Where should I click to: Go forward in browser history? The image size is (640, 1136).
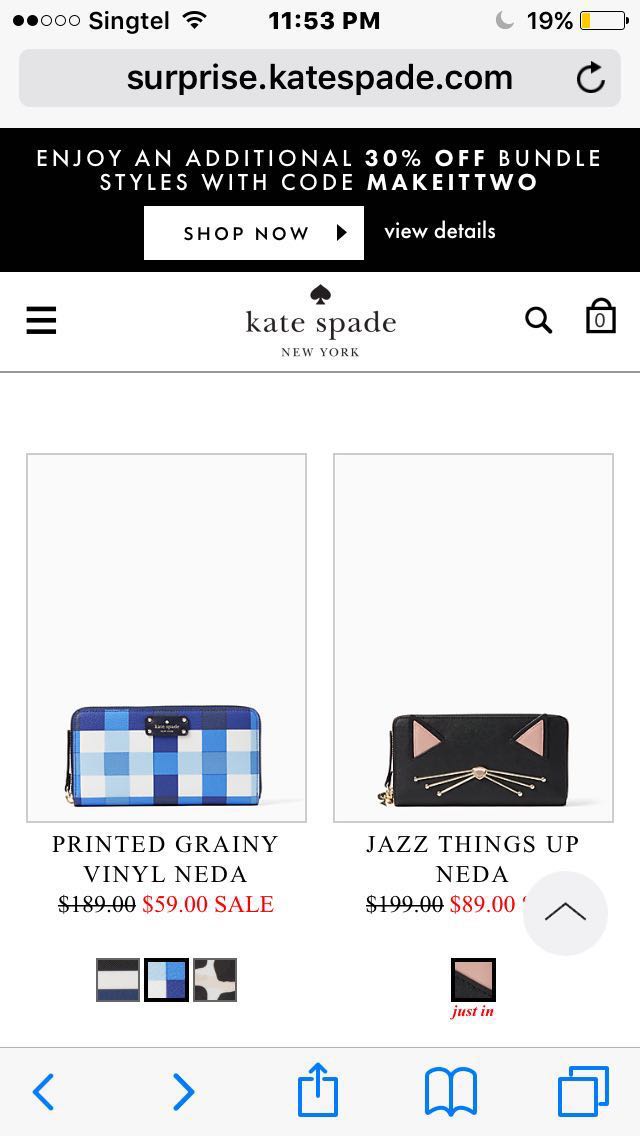click(x=182, y=1091)
